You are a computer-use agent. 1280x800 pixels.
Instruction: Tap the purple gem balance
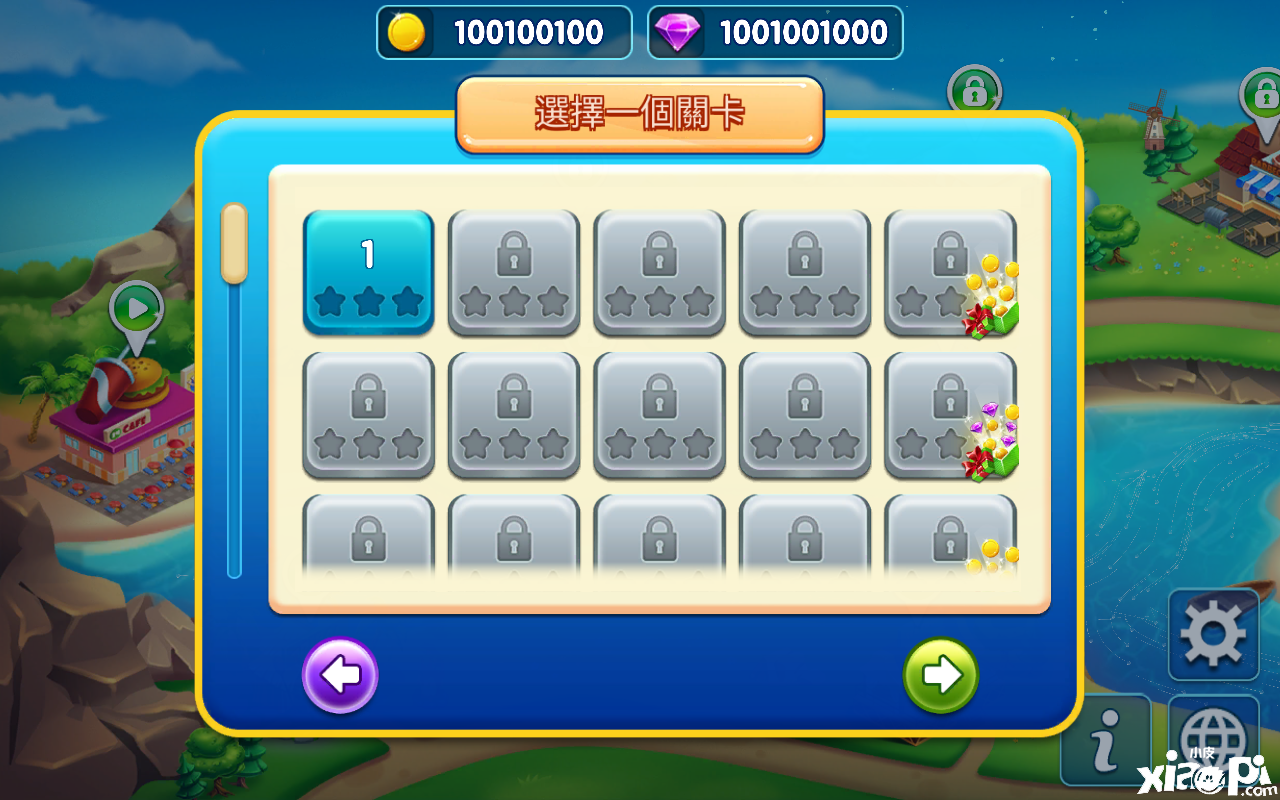coord(775,32)
